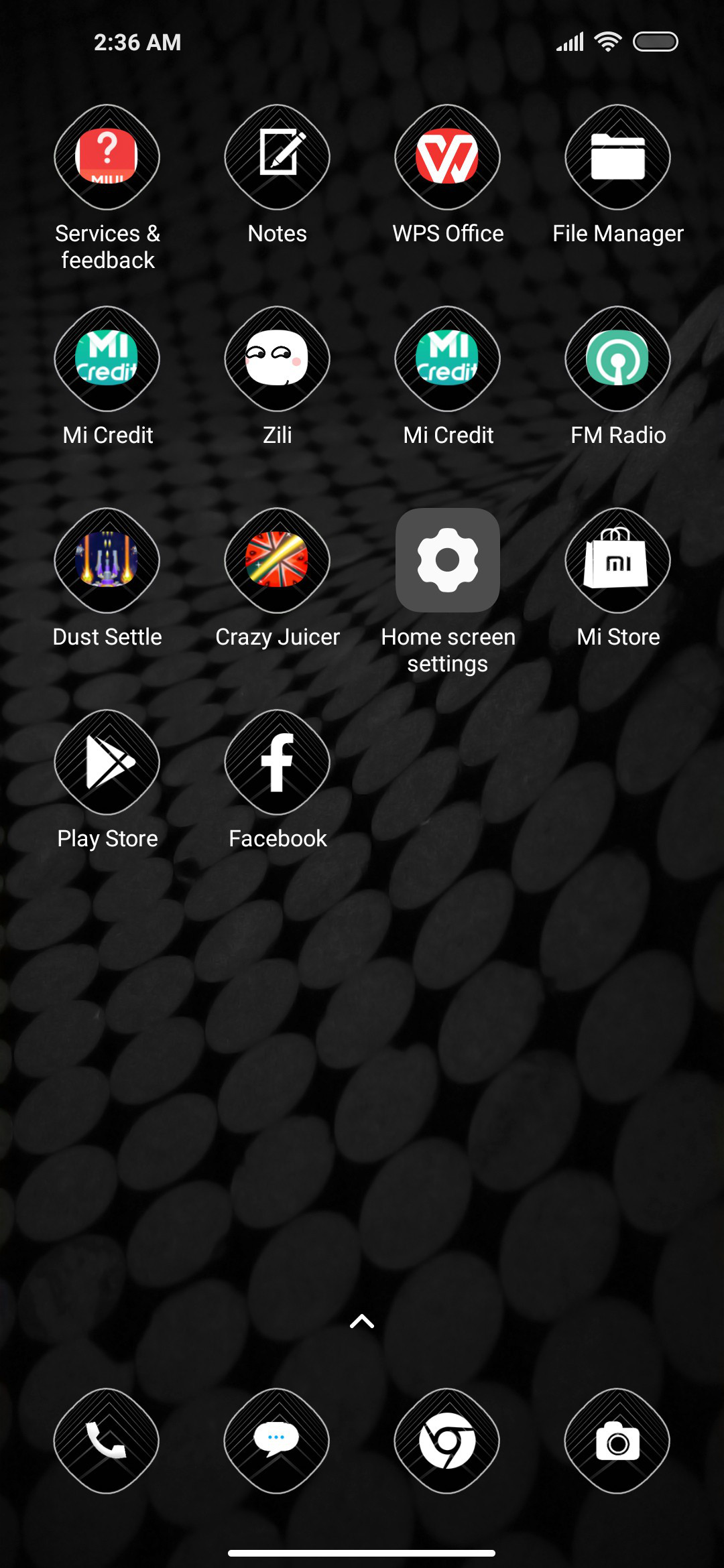Launch Crazy Juicer game
The width and height of the screenshot is (724, 1568).
tap(278, 561)
